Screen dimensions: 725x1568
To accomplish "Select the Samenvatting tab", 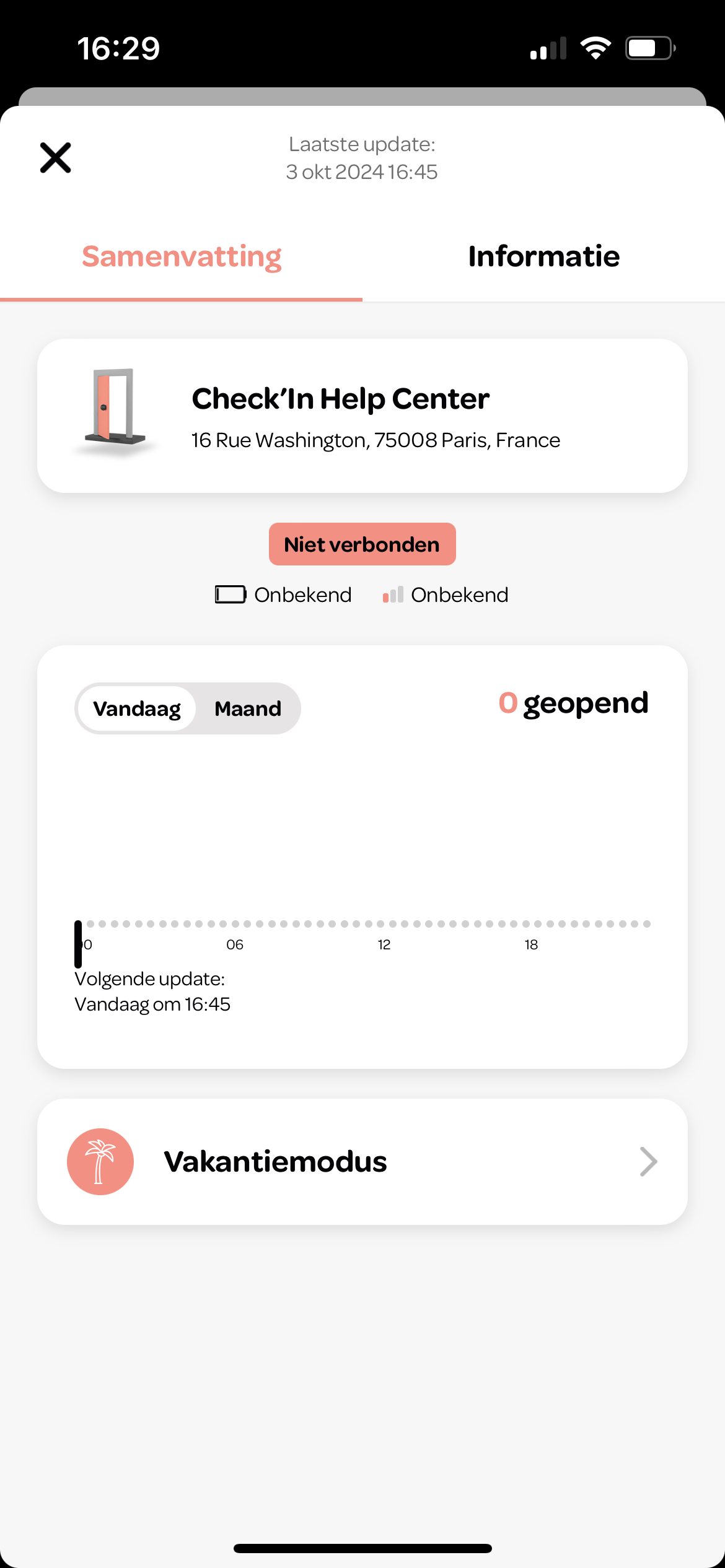I will tap(182, 256).
